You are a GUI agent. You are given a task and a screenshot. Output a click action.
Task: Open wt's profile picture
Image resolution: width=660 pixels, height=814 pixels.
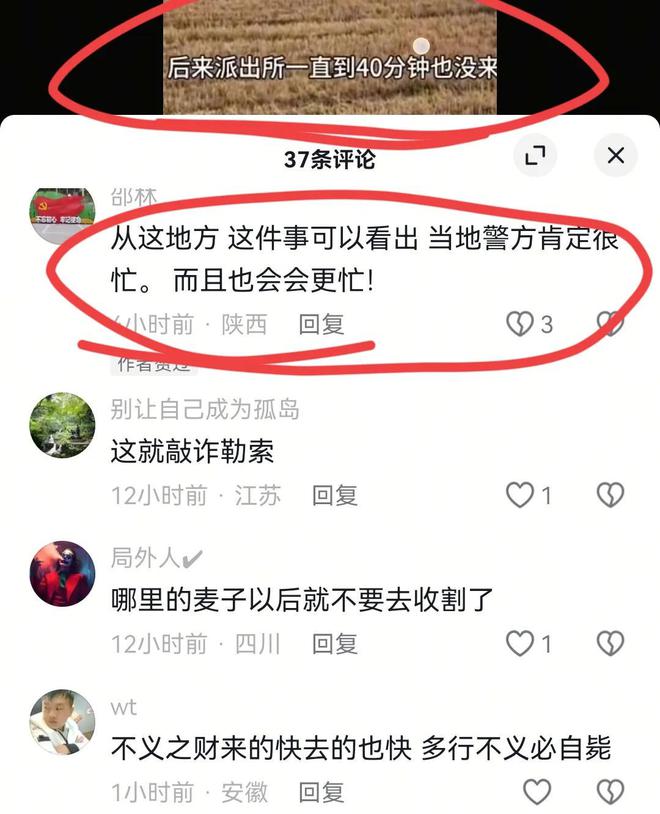point(62,722)
